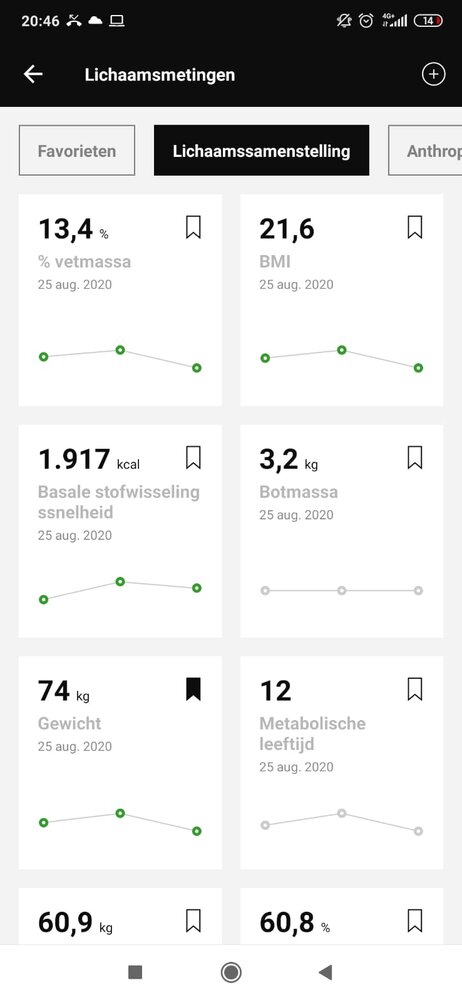This screenshot has width=462, height=1000.
Task: Bookmark the Metabolische leeftijd measurement
Action: pyautogui.click(x=415, y=689)
